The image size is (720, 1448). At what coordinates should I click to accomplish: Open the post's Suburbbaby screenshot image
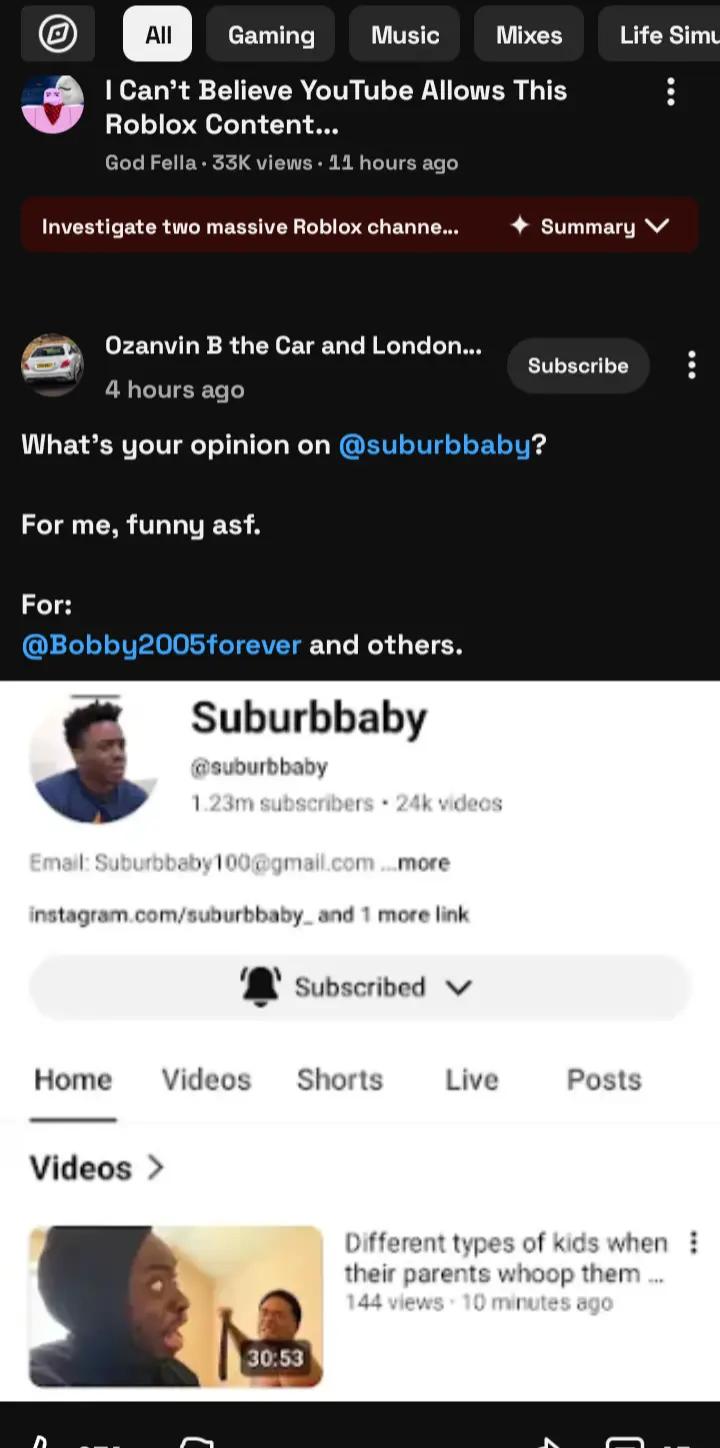point(360,1041)
